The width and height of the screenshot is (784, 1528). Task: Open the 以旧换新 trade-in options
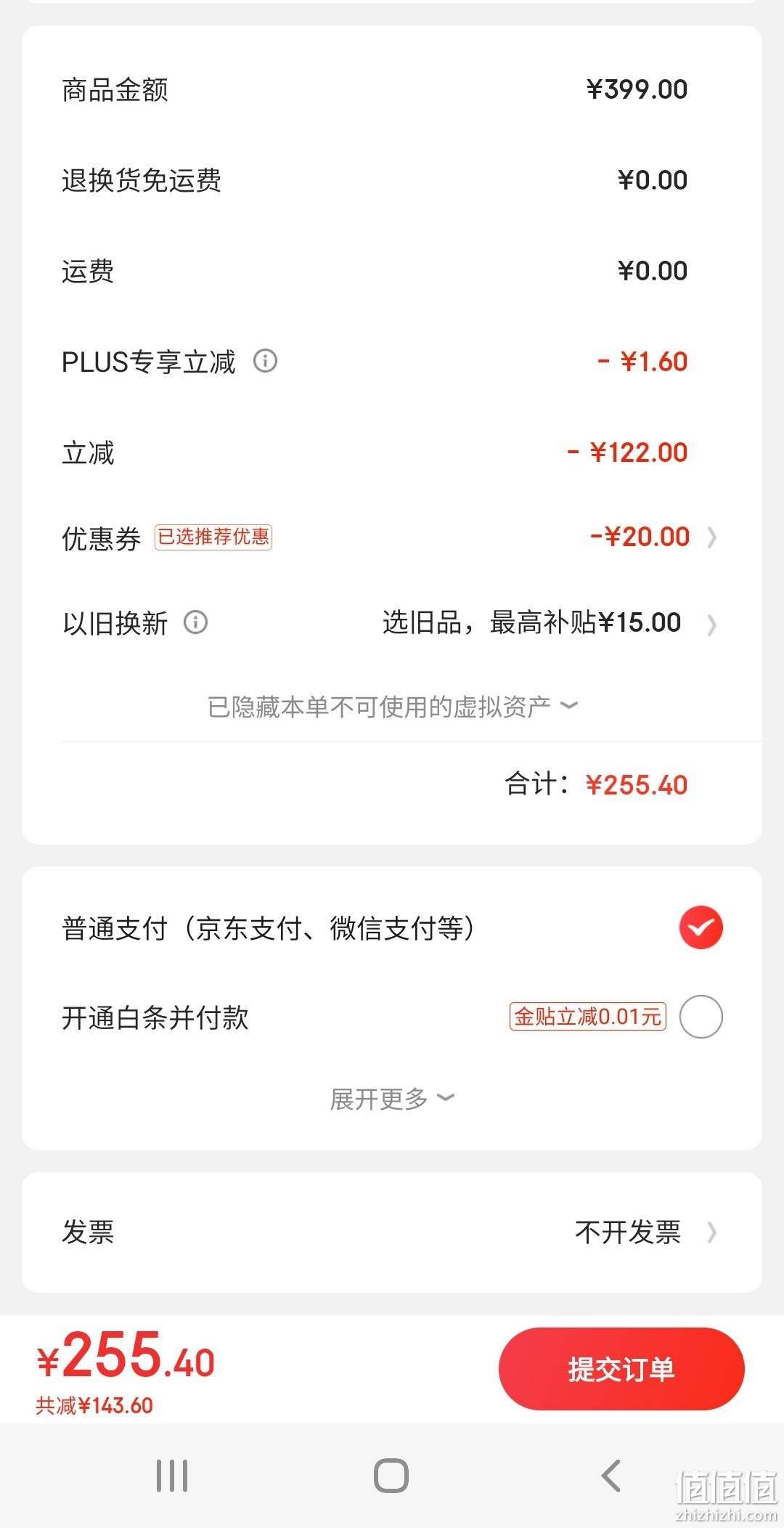pos(392,623)
